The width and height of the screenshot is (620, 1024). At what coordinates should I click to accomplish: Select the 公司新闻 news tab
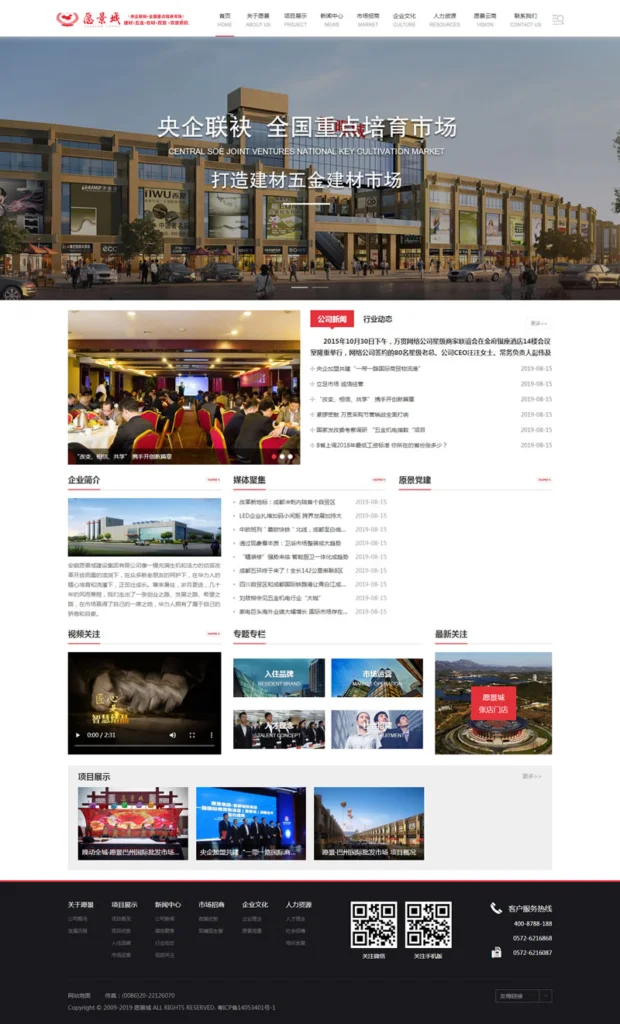coord(331,319)
